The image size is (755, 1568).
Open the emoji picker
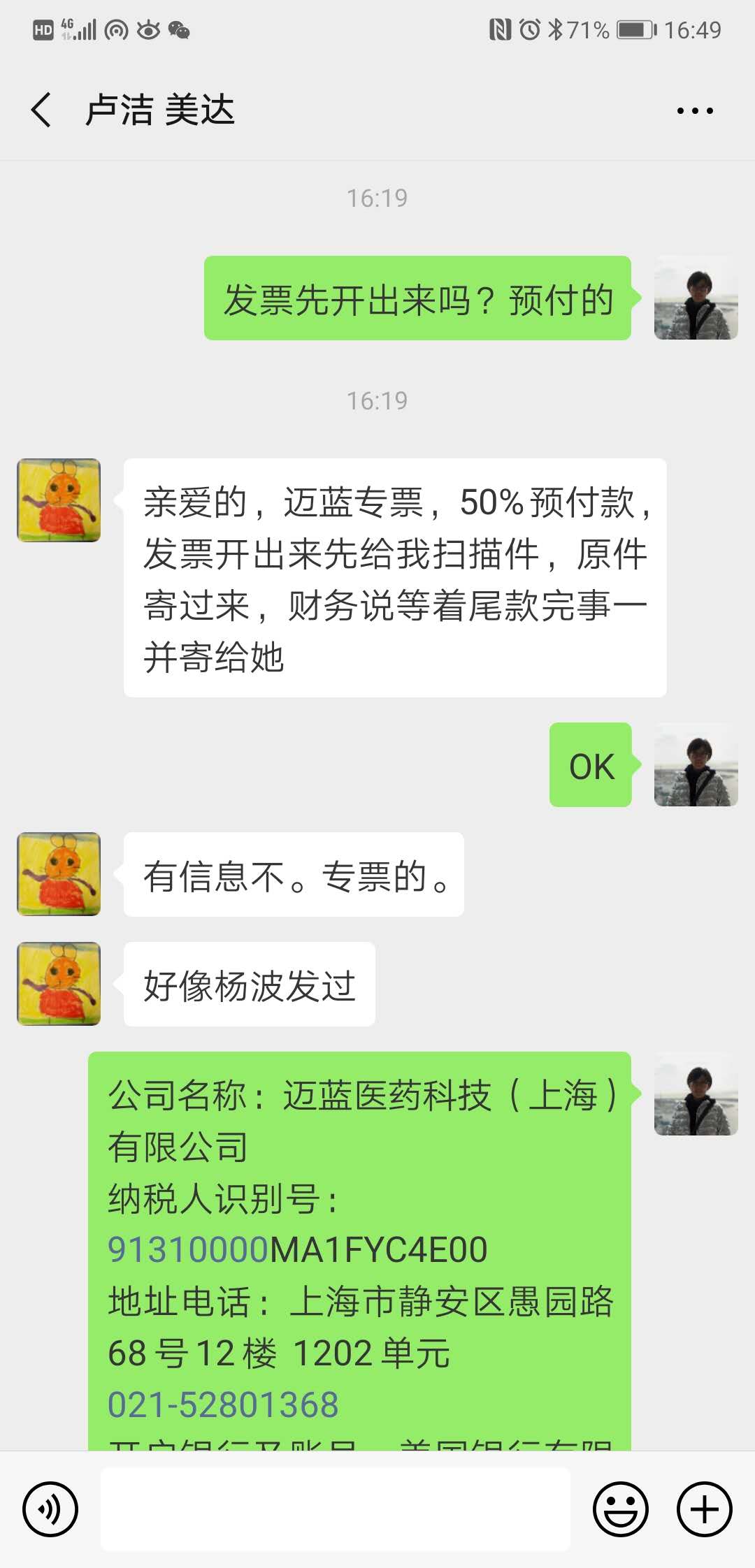[x=620, y=1509]
